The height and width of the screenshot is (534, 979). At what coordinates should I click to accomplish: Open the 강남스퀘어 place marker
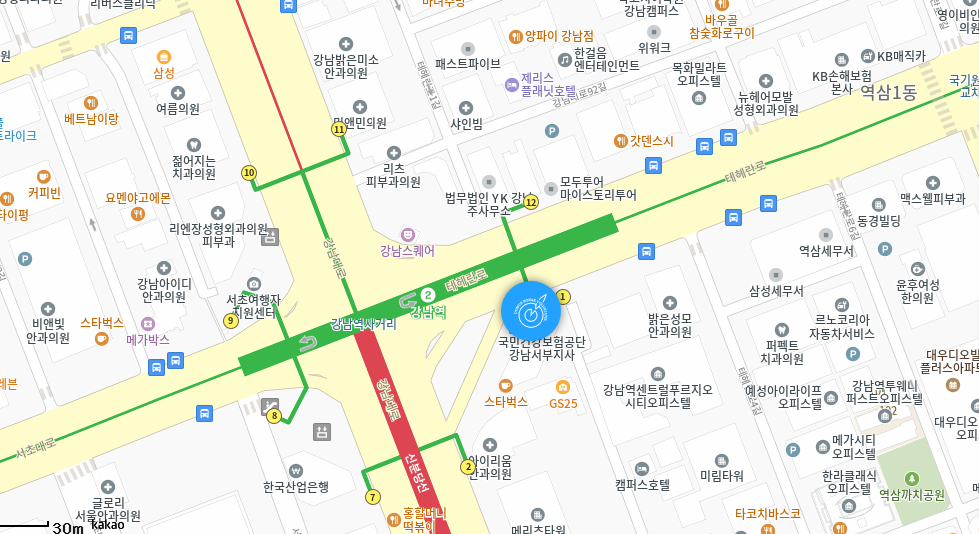point(407,234)
